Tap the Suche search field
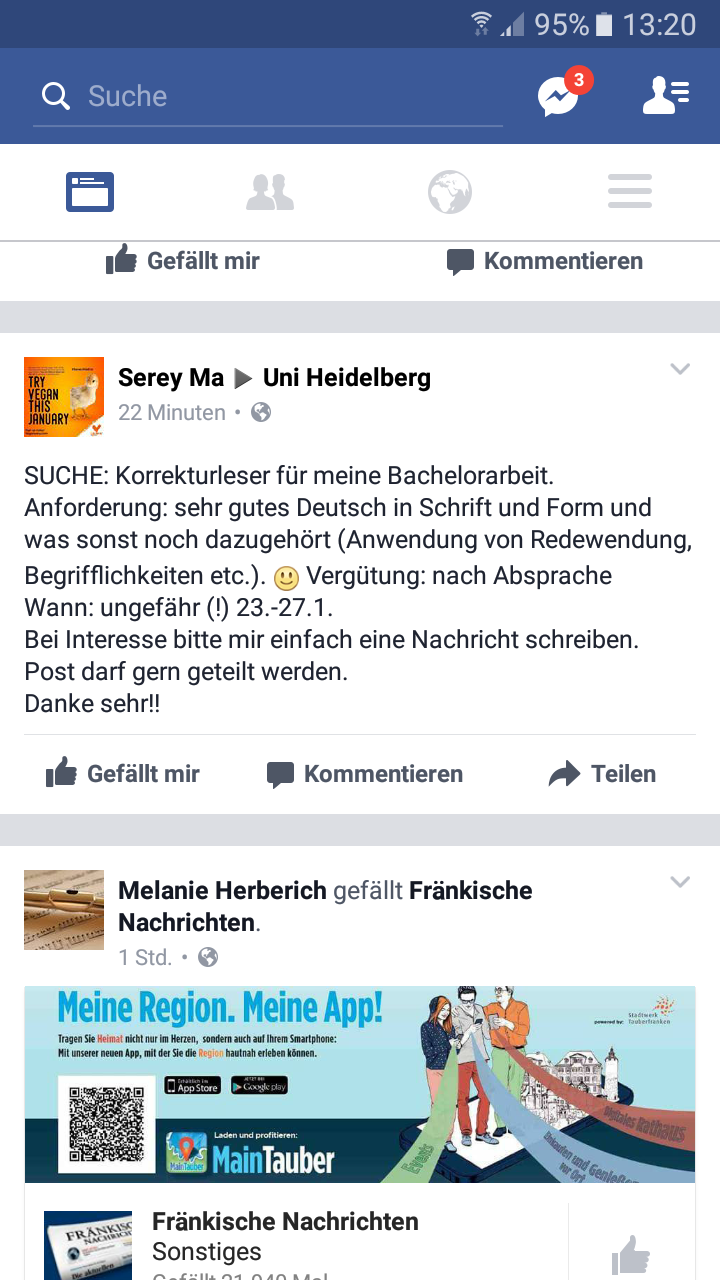This screenshot has height=1280, width=720. point(268,97)
